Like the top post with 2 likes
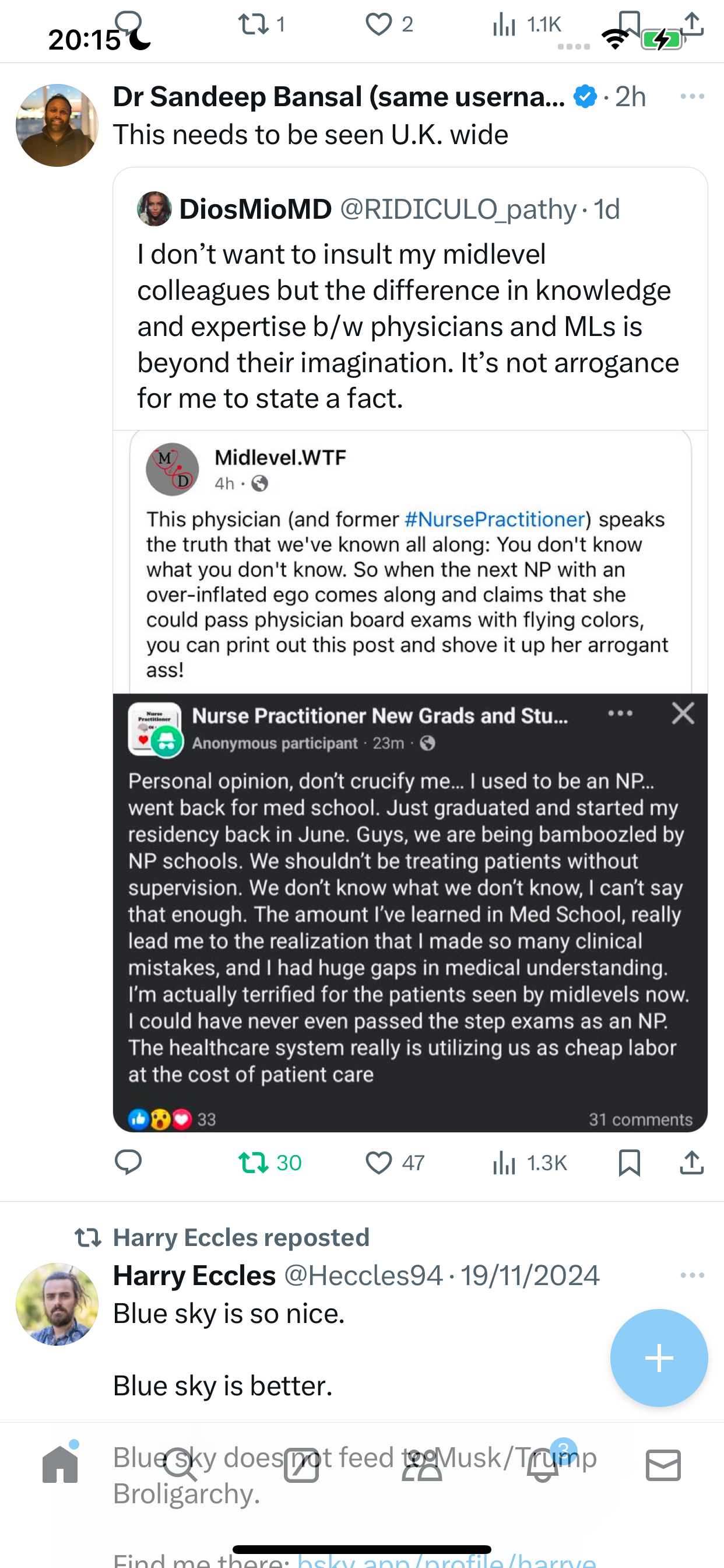Viewport: 724px width, 1568px height. pos(389,24)
